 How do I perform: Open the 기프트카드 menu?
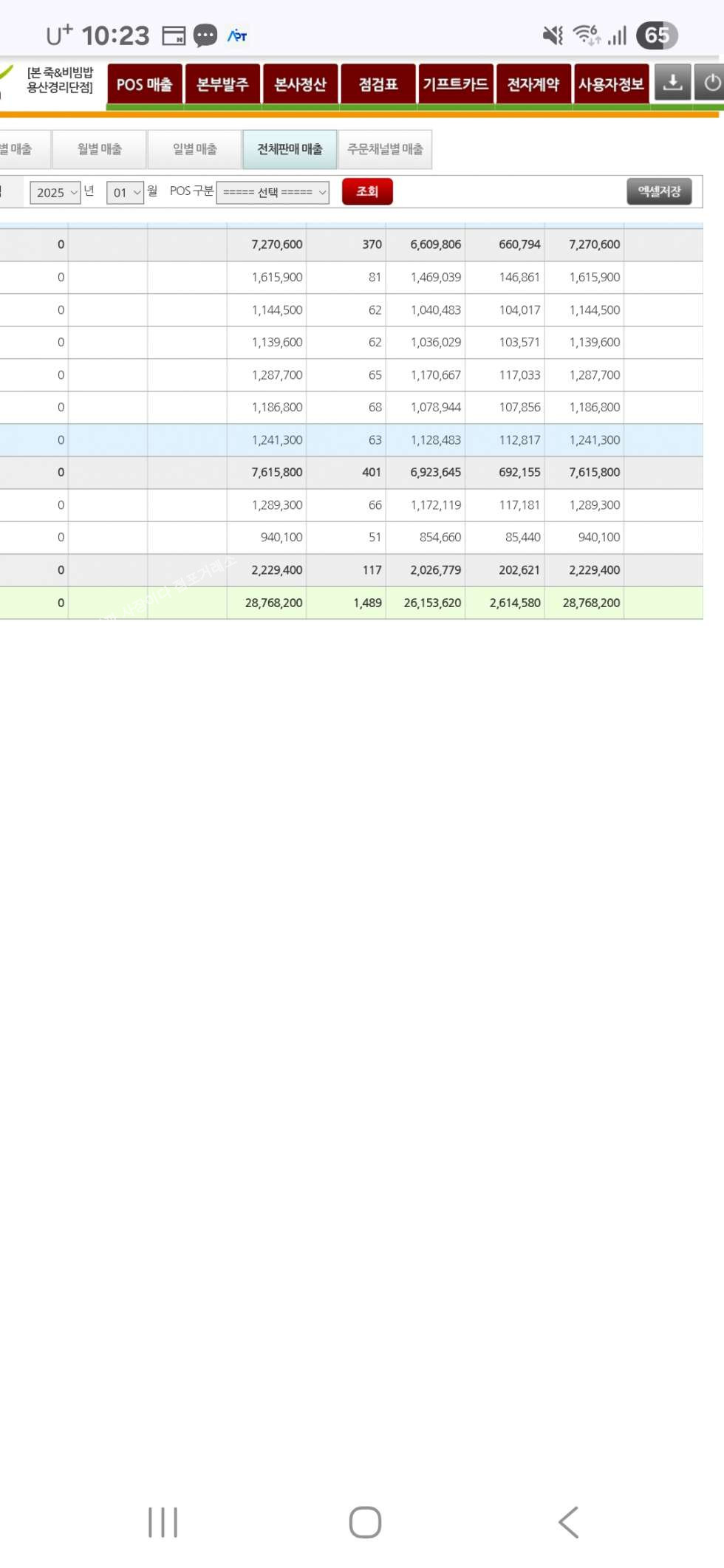coord(456,84)
